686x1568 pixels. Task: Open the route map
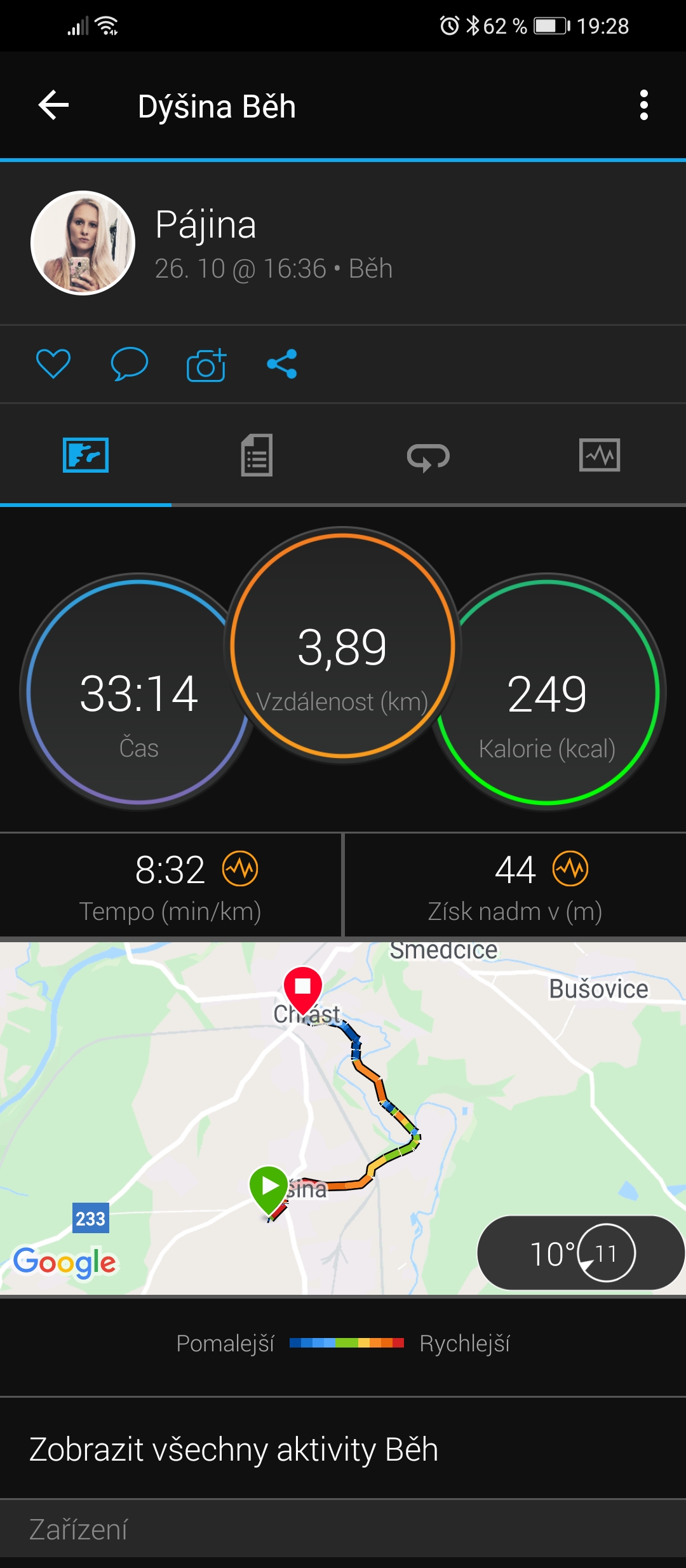pos(343,1118)
